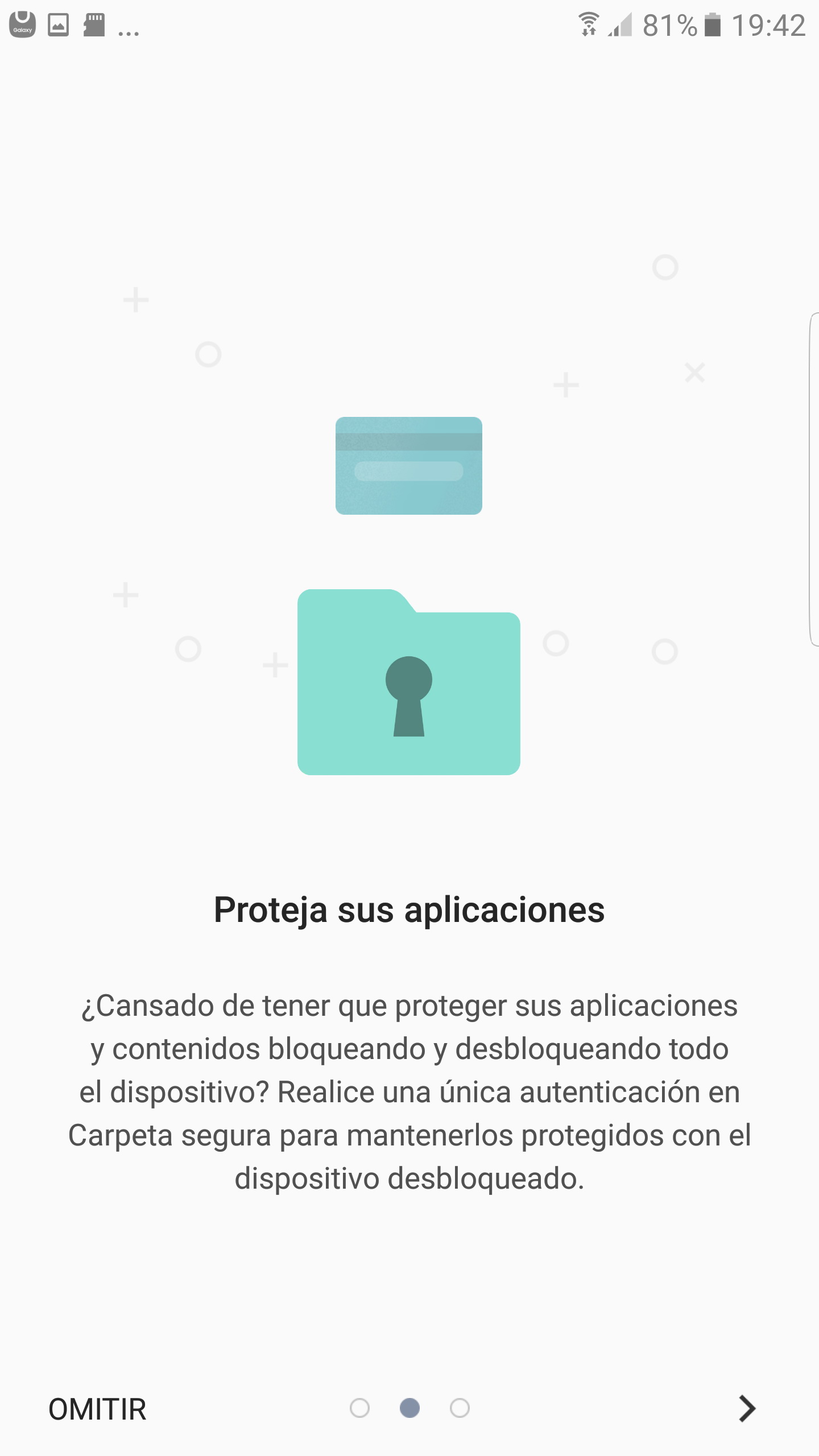The image size is (819, 1456).
Task: Select the first page indicator dot
Action: coord(359,1408)
